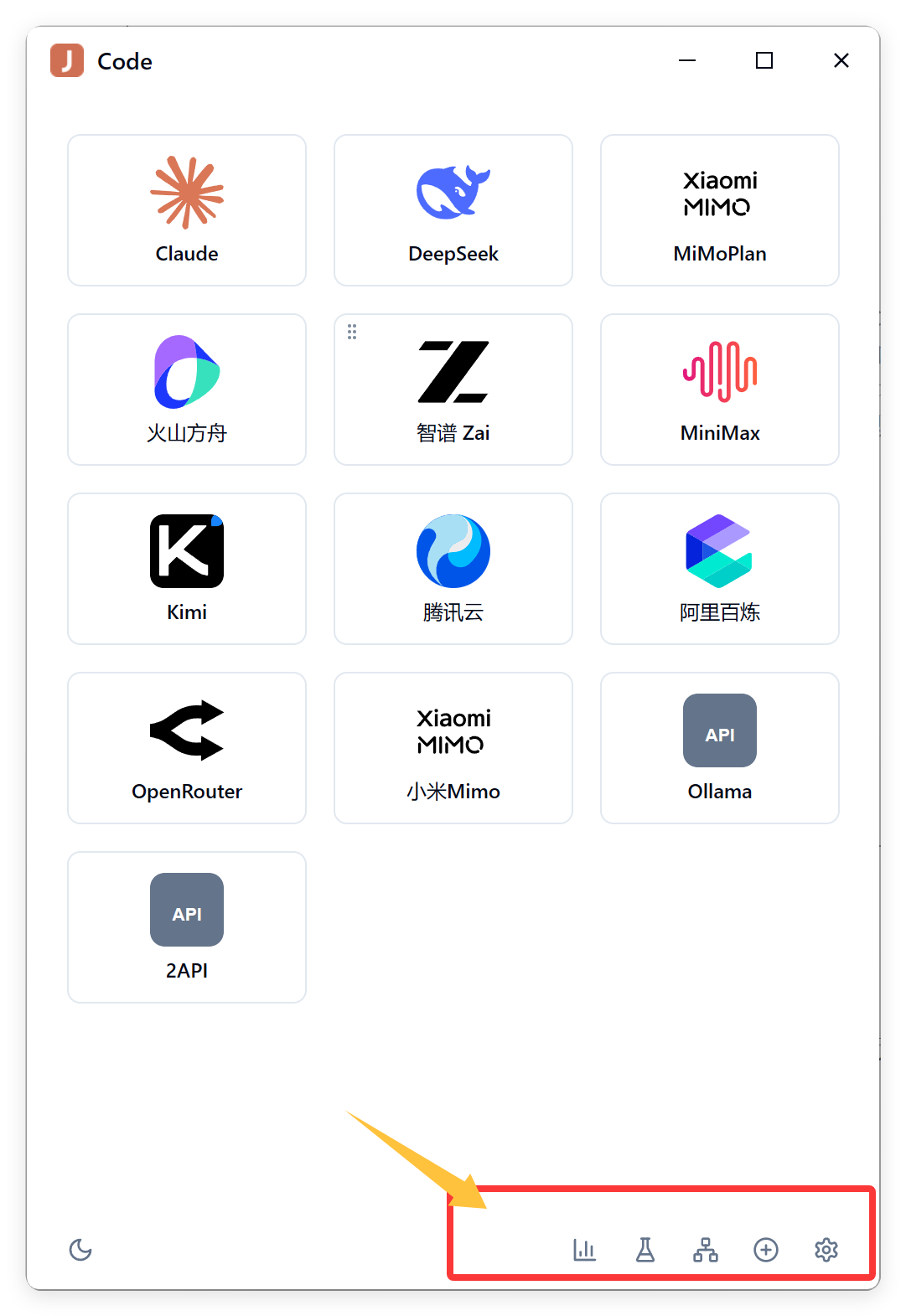Select the DeepSeek card
This screenshot has height=1316, width=906.
(x=453, y=210)
